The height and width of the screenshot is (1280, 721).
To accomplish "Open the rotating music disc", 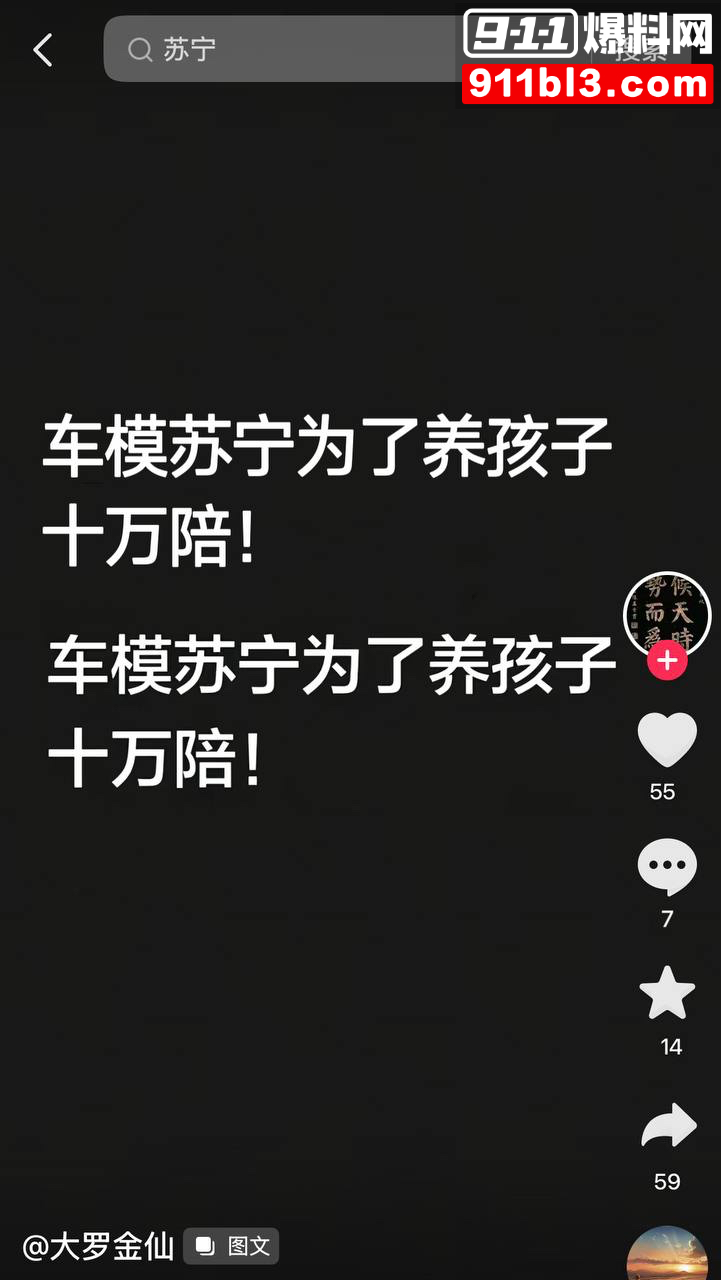I will (667, 1256).
